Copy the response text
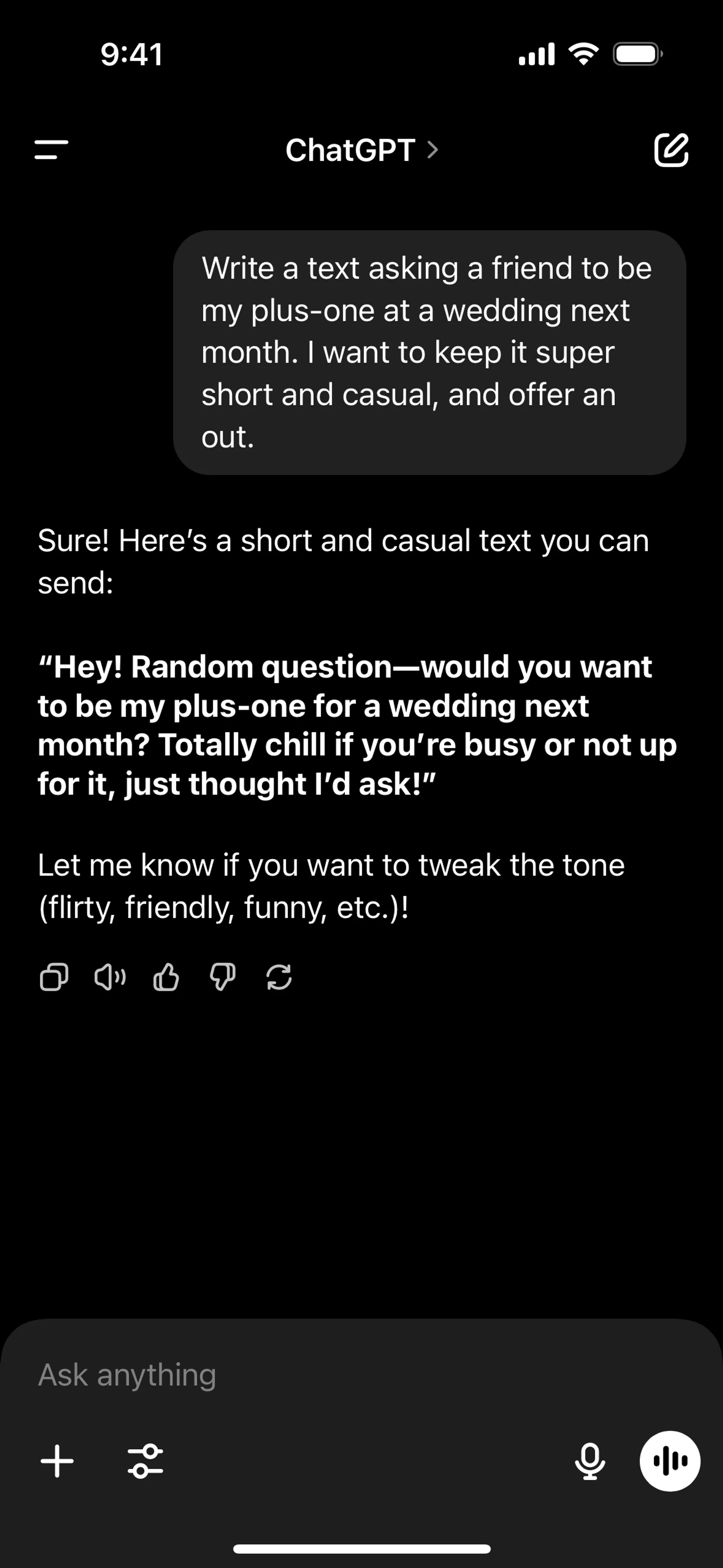 pos(53,978)
